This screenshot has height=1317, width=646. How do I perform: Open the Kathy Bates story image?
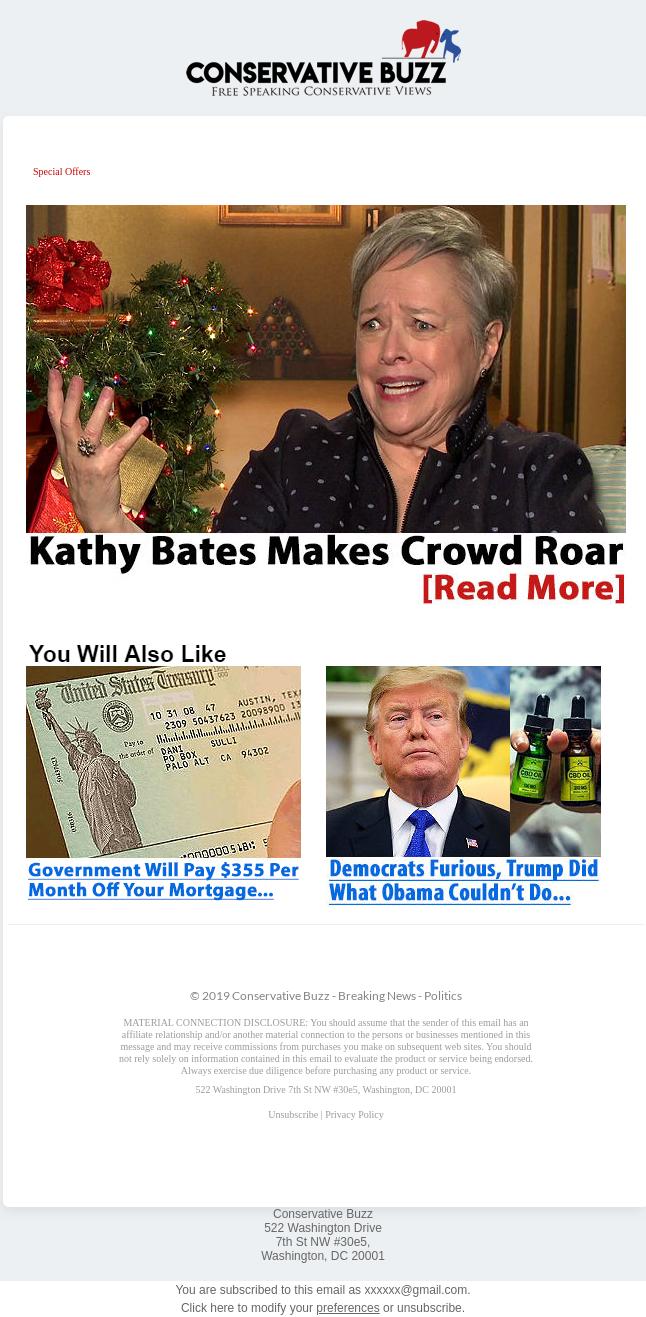pos(325,368)
